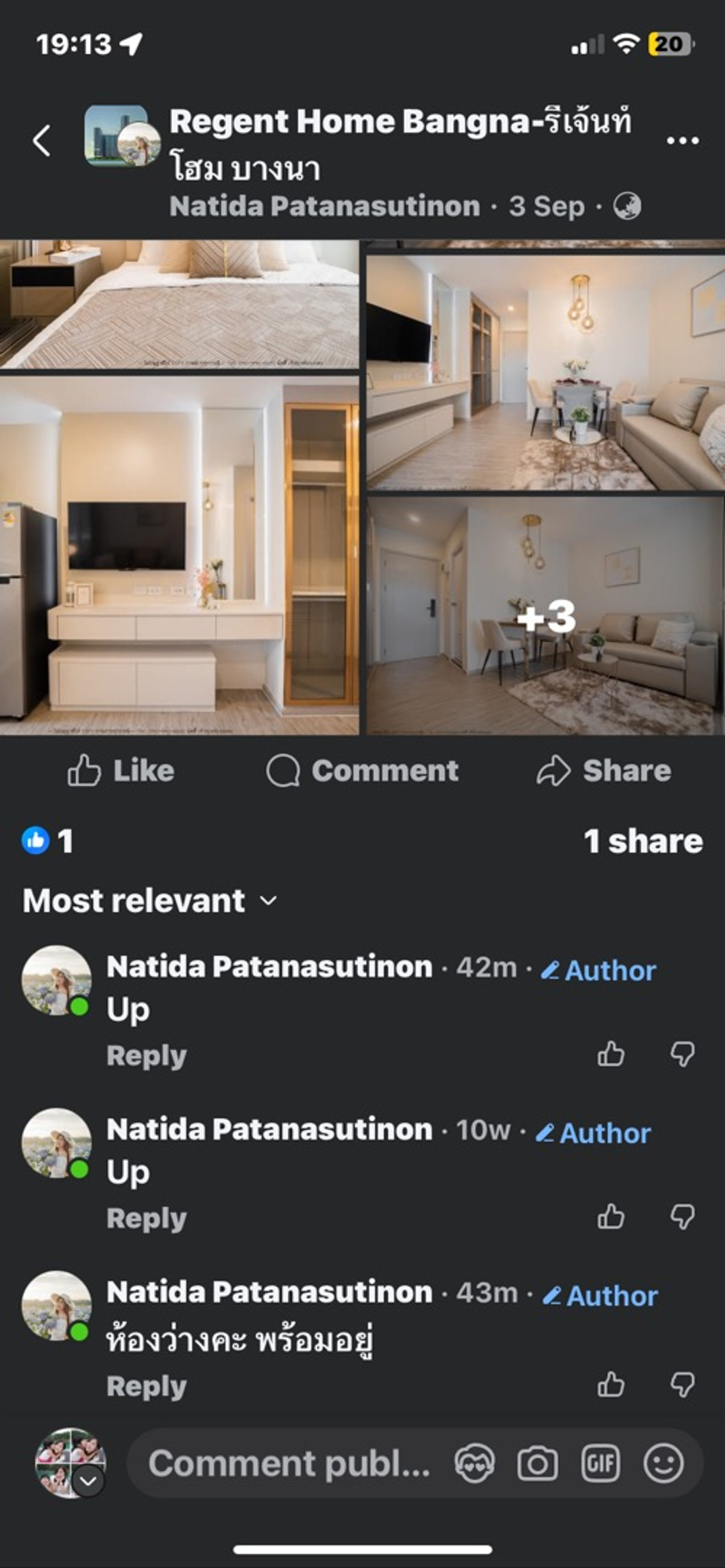Viewport: 725px width, 1568px height.
Task: Switch the commenting profile via the avatar
Action: [71, 1463]
